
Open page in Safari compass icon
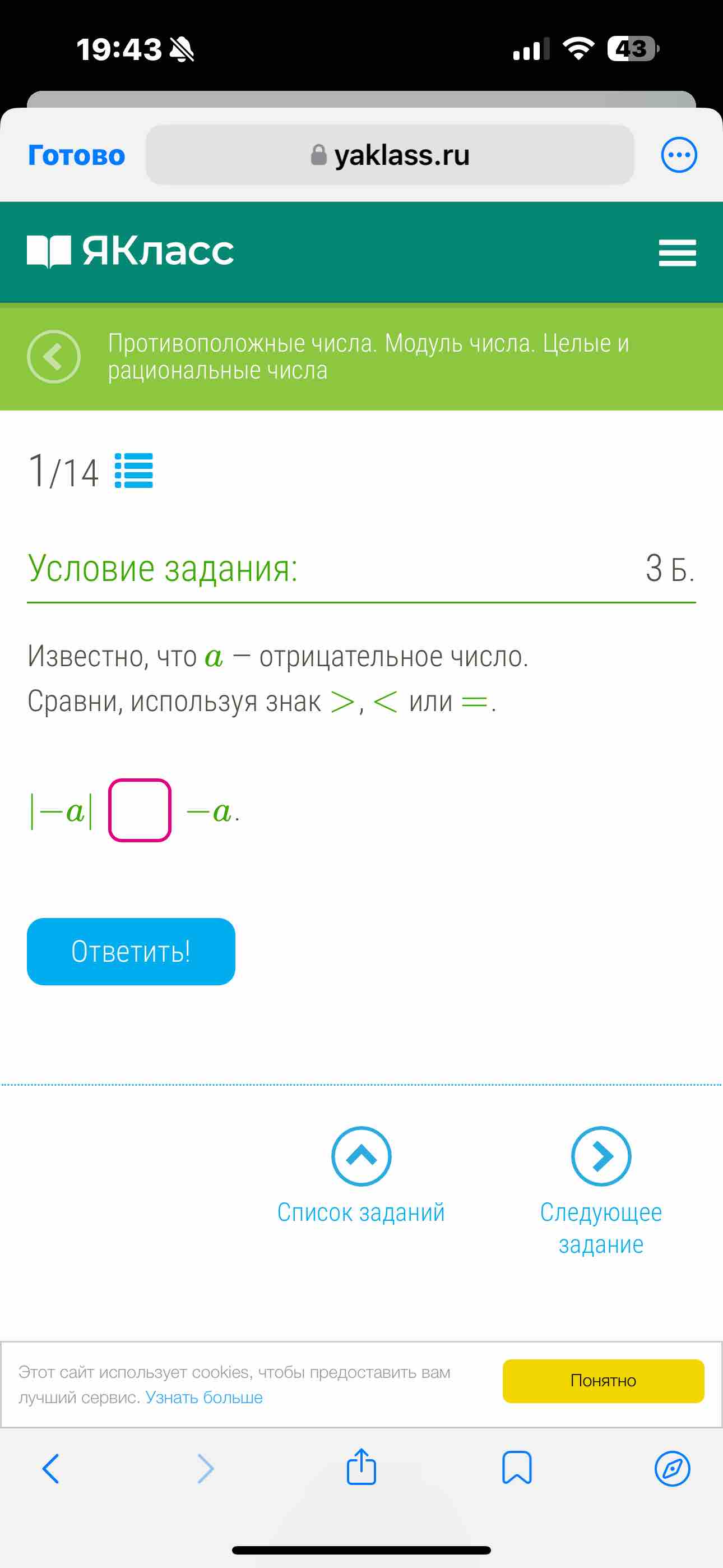672,1469
